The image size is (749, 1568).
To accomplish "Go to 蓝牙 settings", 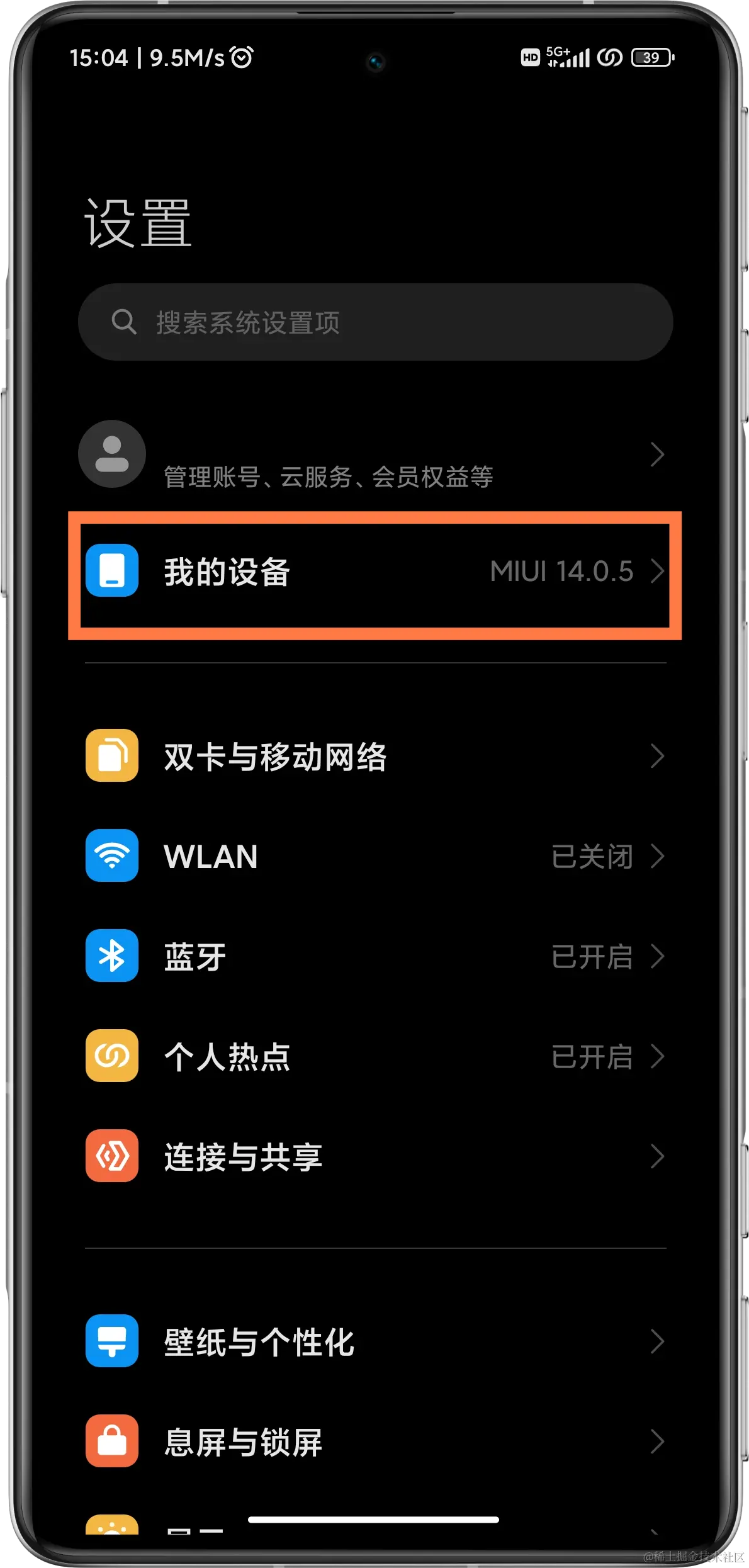I will (375, 956).
